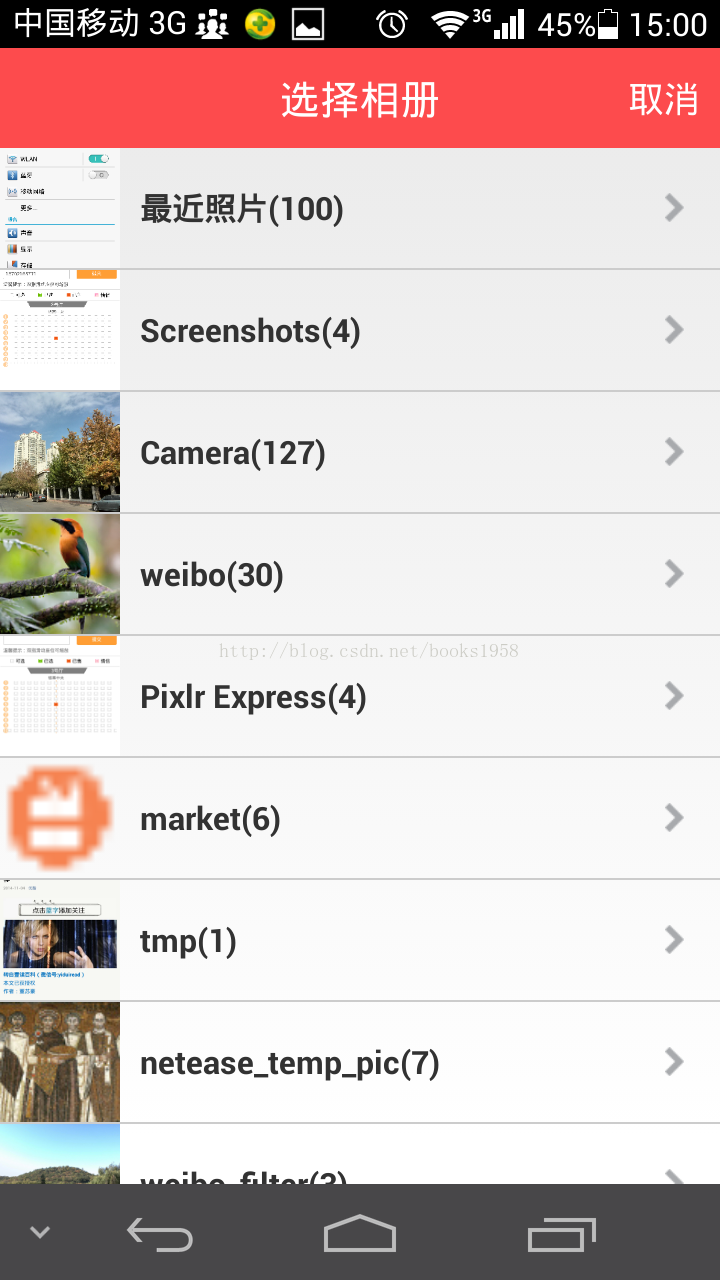Open the Screenshots(4) album

[360, 331]
